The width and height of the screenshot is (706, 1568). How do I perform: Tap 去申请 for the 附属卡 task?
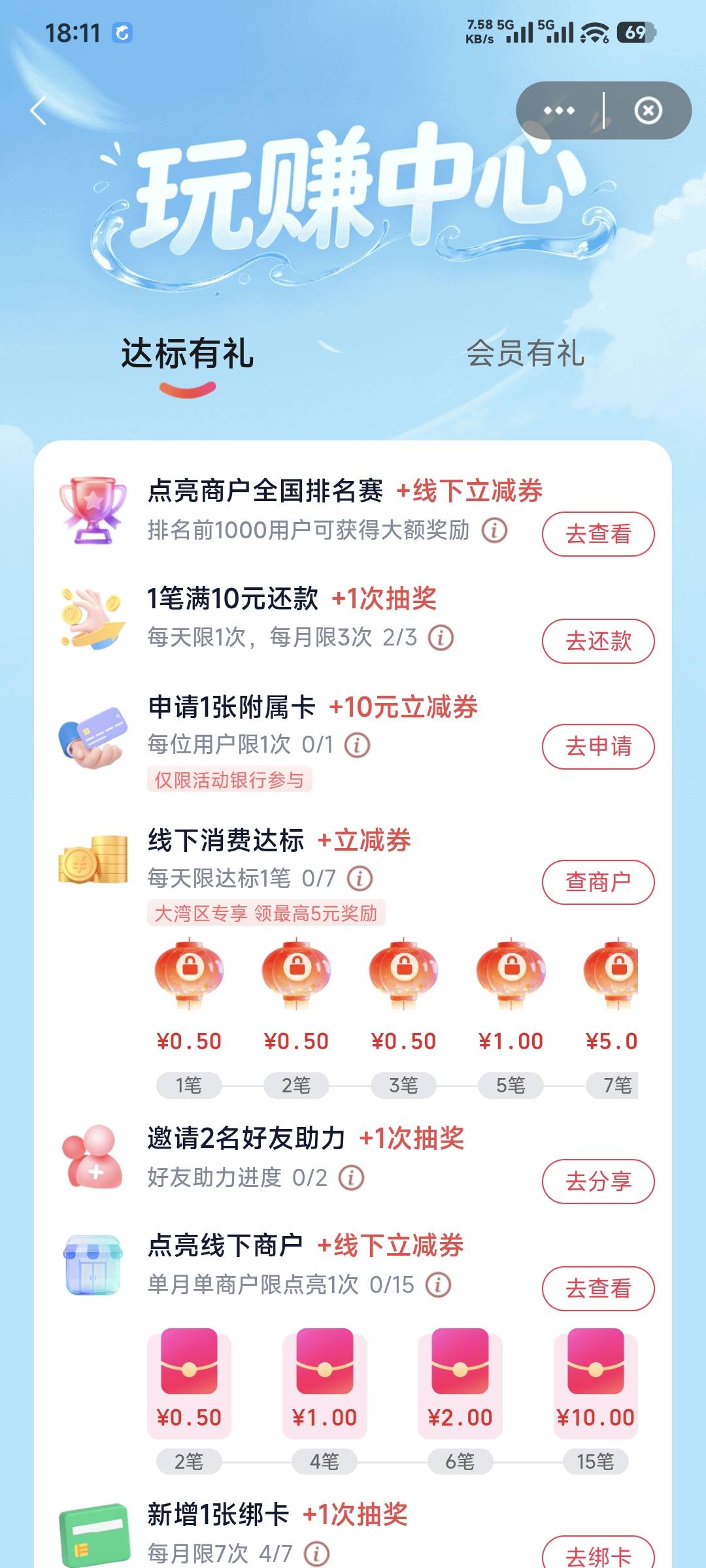(x=598, y=746)
